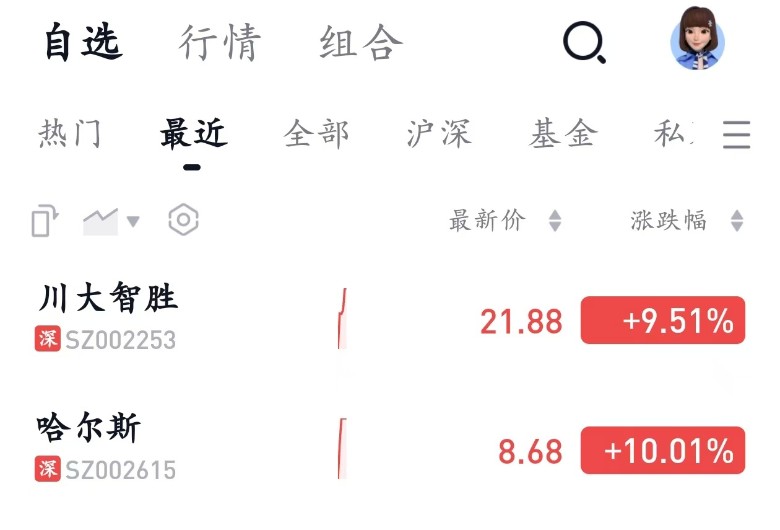Open the profile avatar
The image size is (780, 530).
[x=697, y=40]
